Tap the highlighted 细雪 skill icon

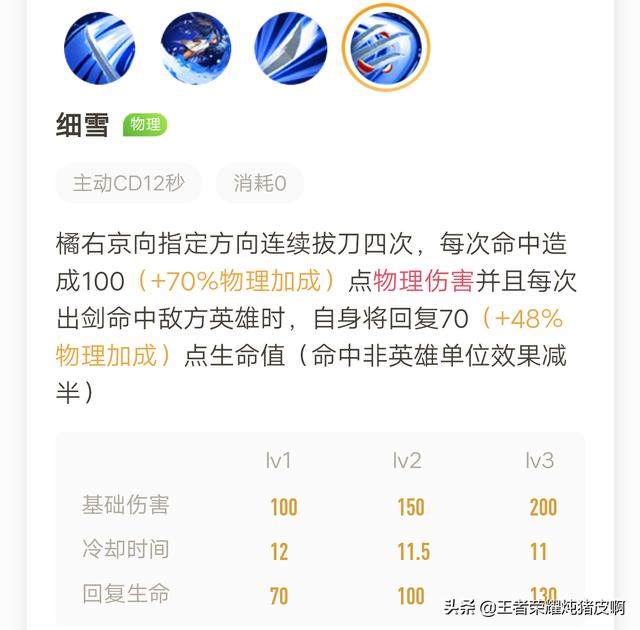point(385,47)
